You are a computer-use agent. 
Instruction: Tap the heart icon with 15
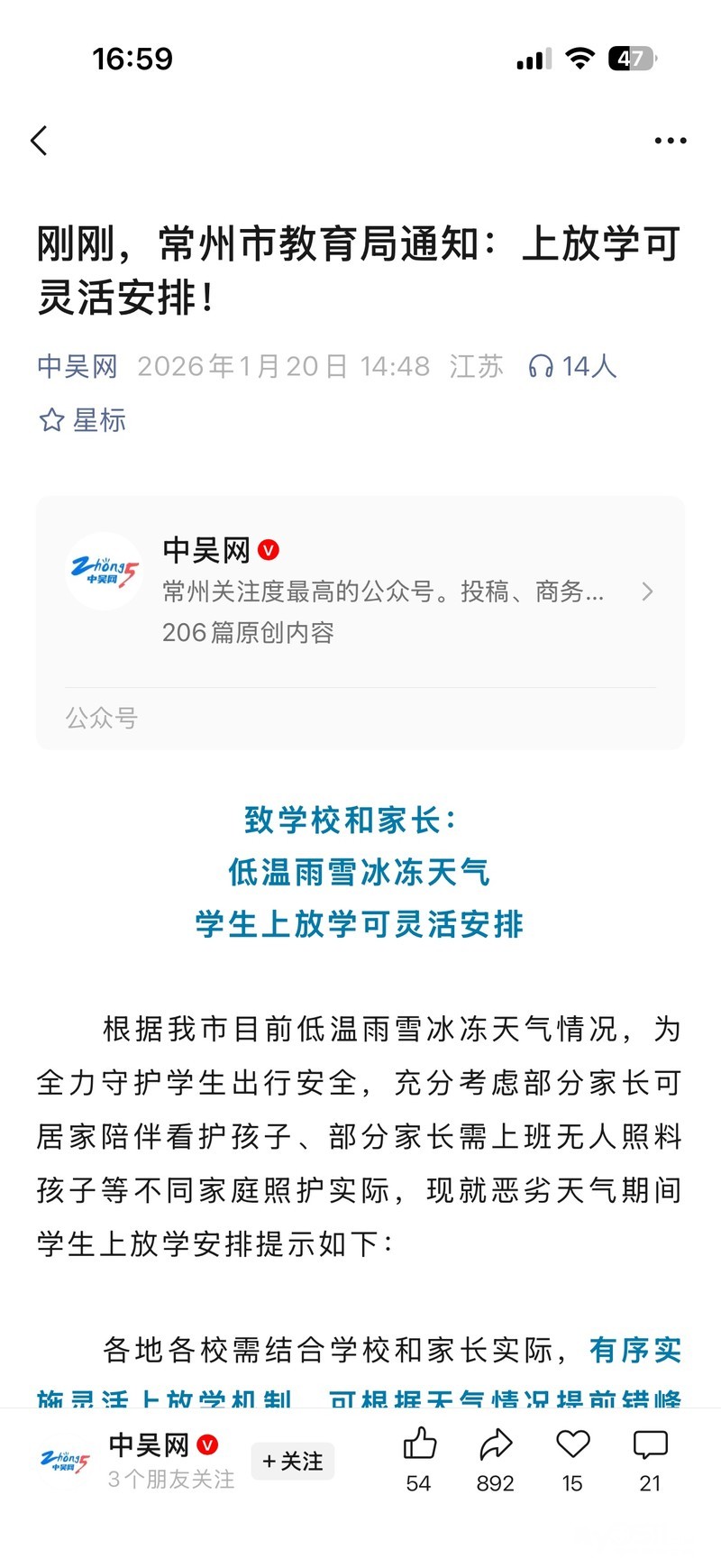[x=572, y=1444]
